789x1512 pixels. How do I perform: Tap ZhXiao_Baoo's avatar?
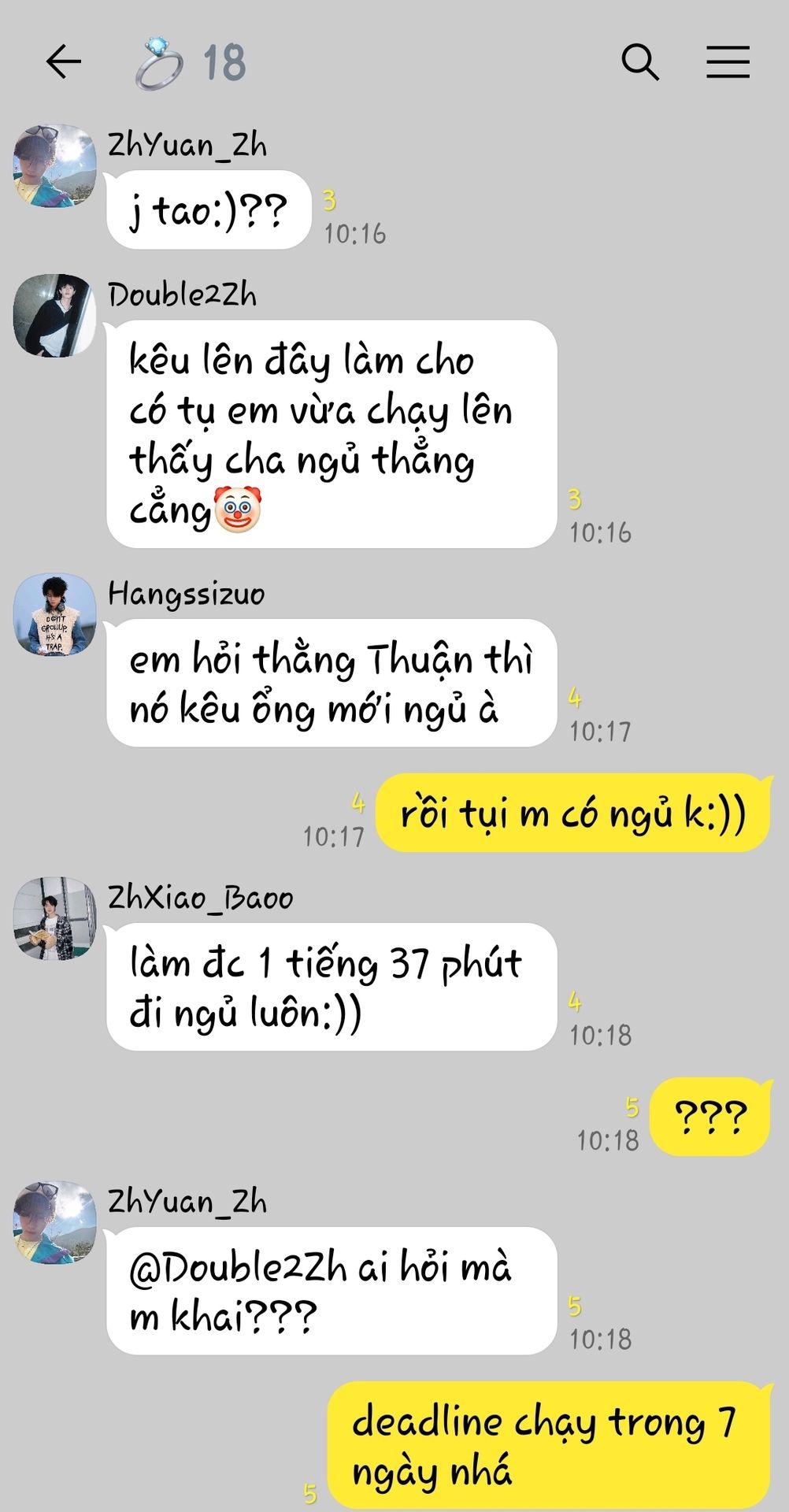point(54,918)
